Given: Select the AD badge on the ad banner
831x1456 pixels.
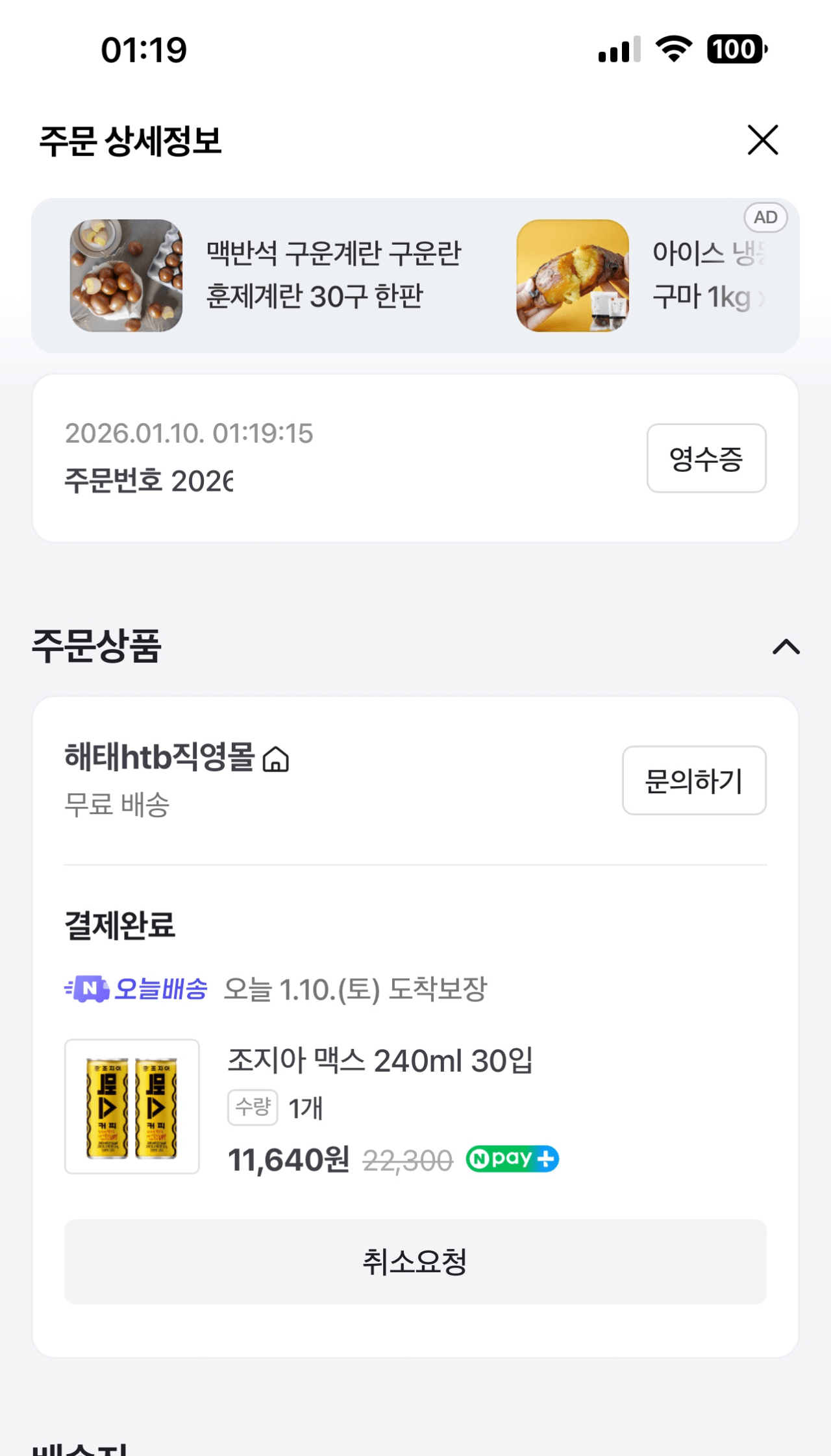Looking at the screenshot, I should (x=766, y=219).
